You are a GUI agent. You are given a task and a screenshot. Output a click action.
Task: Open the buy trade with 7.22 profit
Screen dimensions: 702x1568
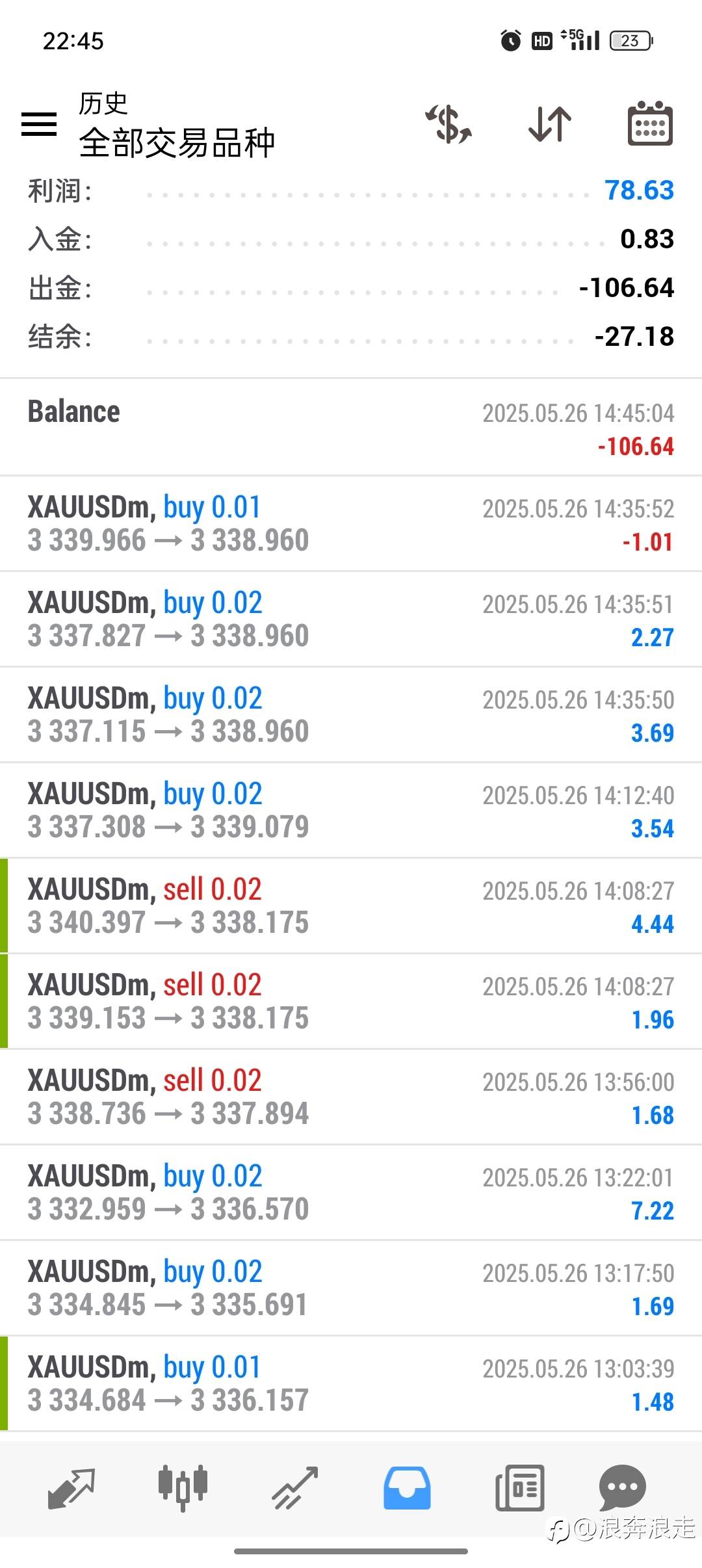click(351, 1192)
